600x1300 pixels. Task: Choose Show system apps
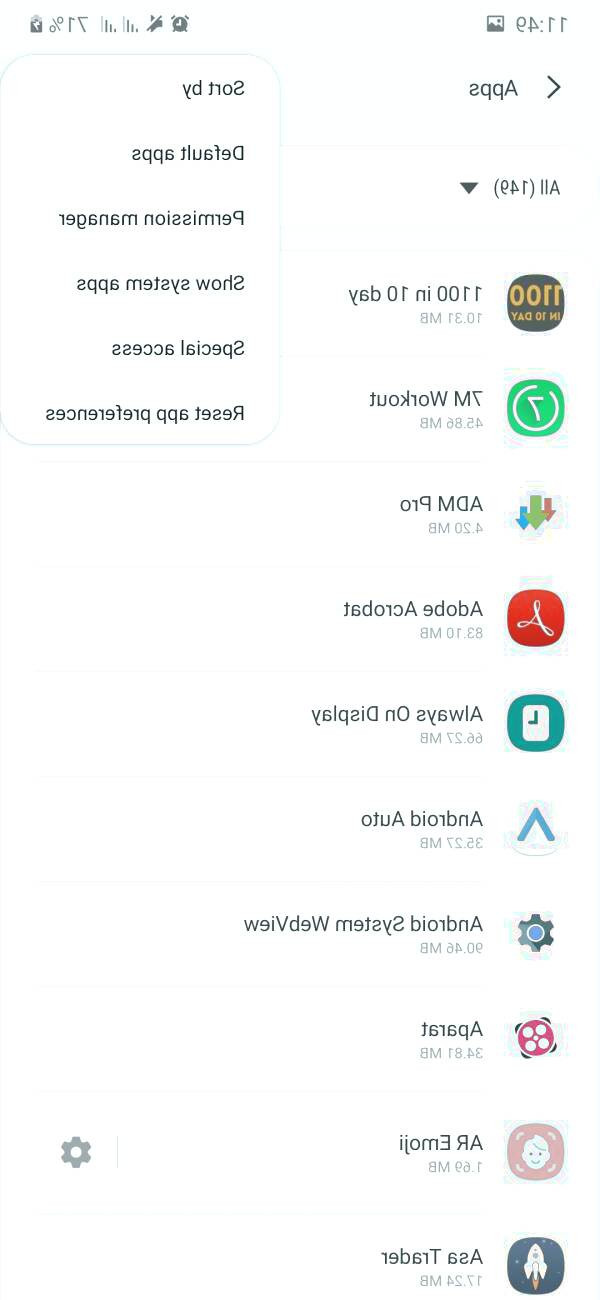point(161,284)
